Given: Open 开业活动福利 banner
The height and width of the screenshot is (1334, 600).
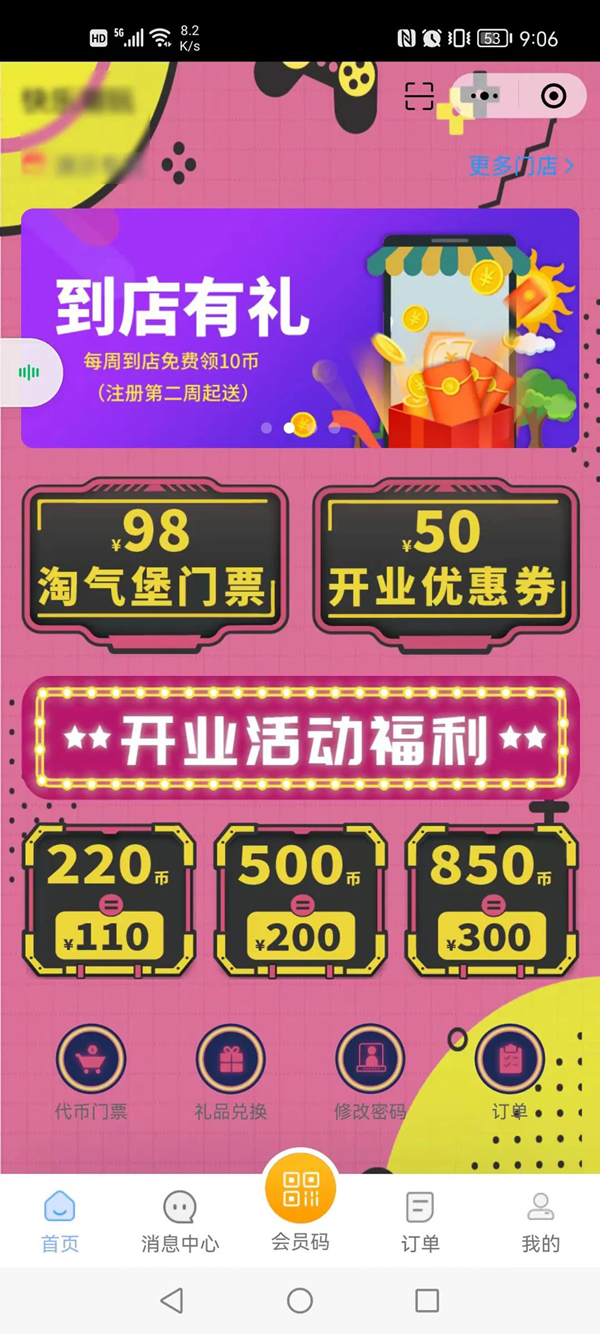Looking at the screenshot, I should pyautogui.click(x=300, y=739).
